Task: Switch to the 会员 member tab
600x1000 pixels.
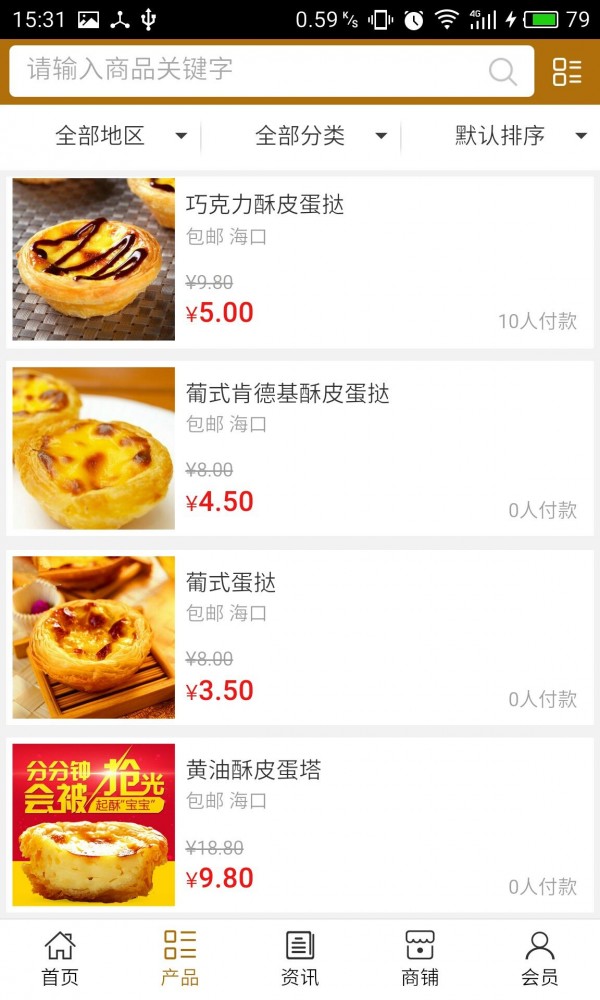Action: [x=540, y=958]
